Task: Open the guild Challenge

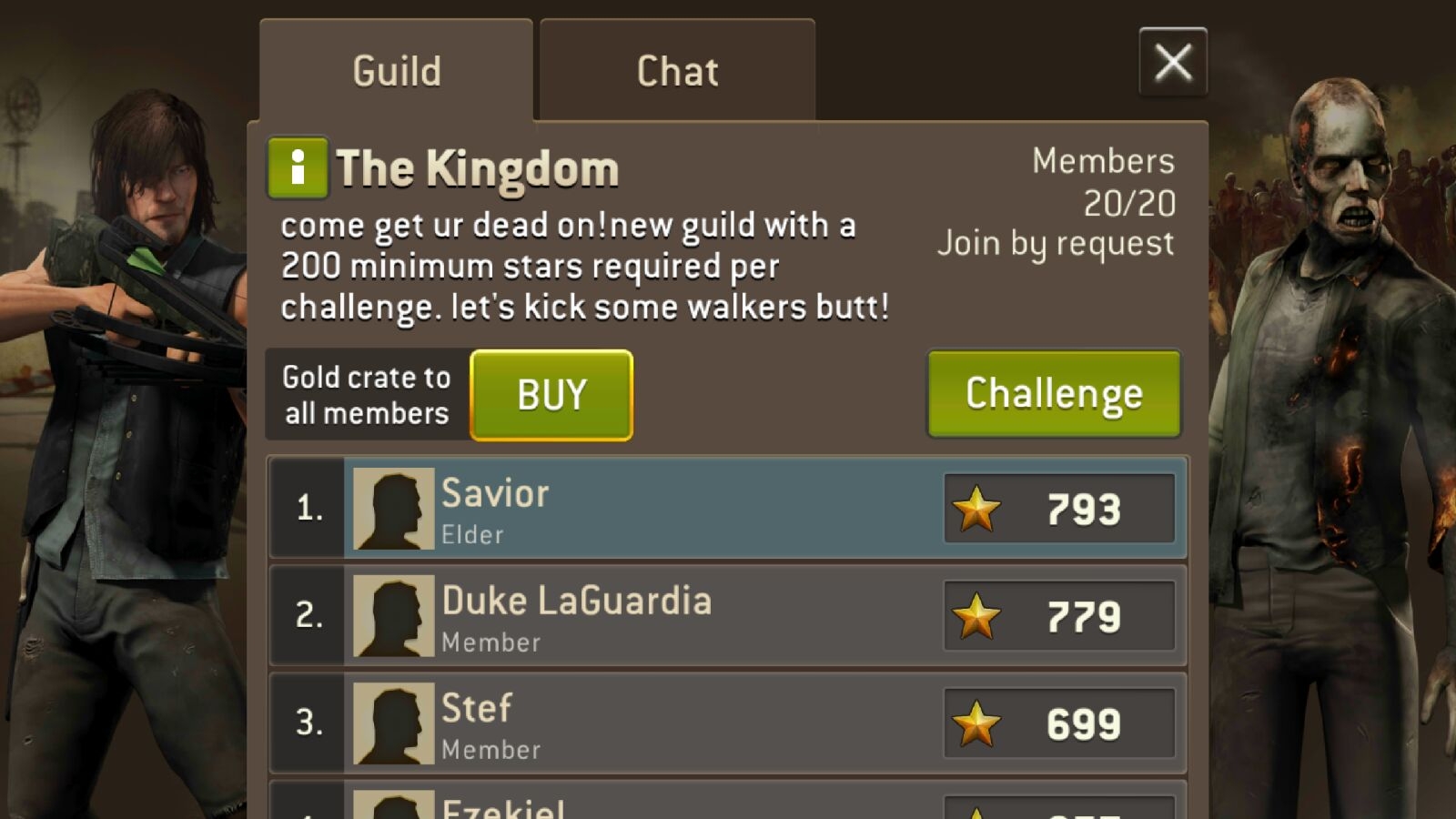Action: coord(1054,394)
